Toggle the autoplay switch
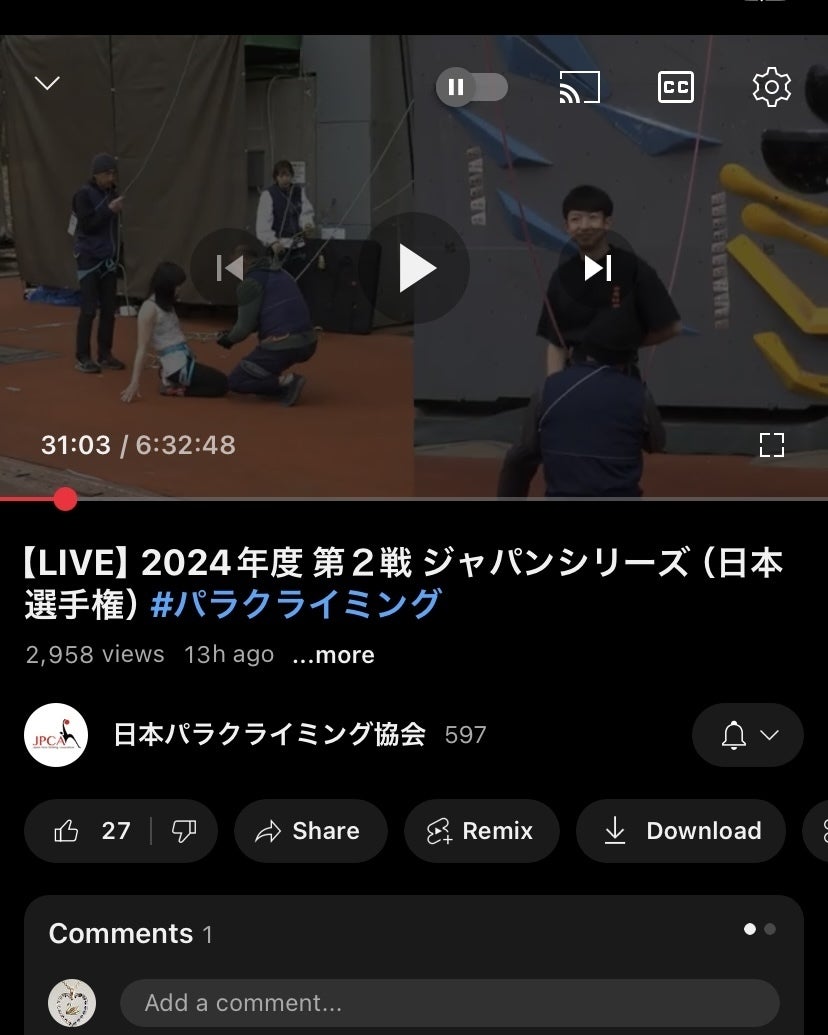The image size is (828, 1035). 471,87
